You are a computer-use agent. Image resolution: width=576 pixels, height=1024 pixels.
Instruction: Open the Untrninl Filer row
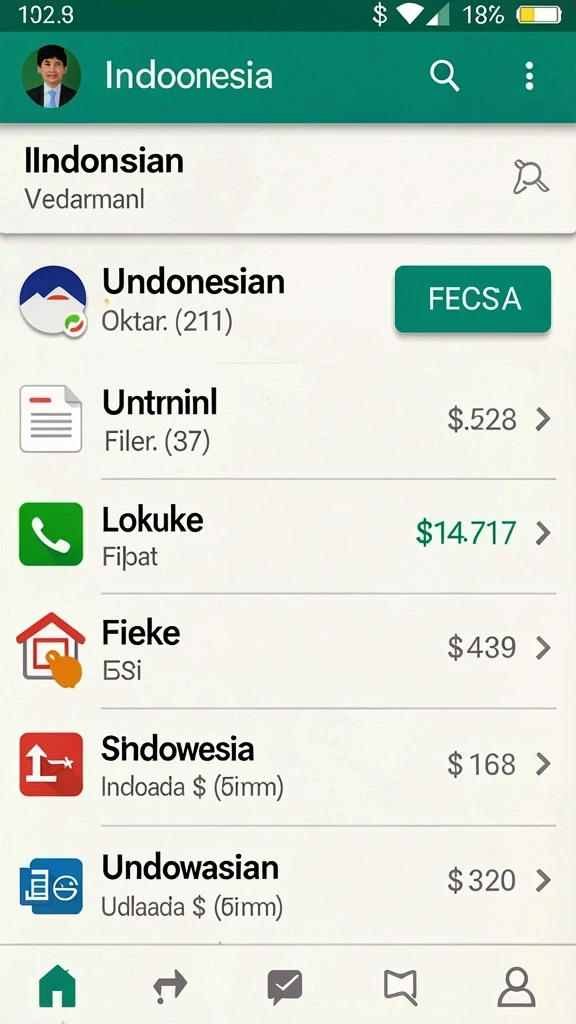288,419
